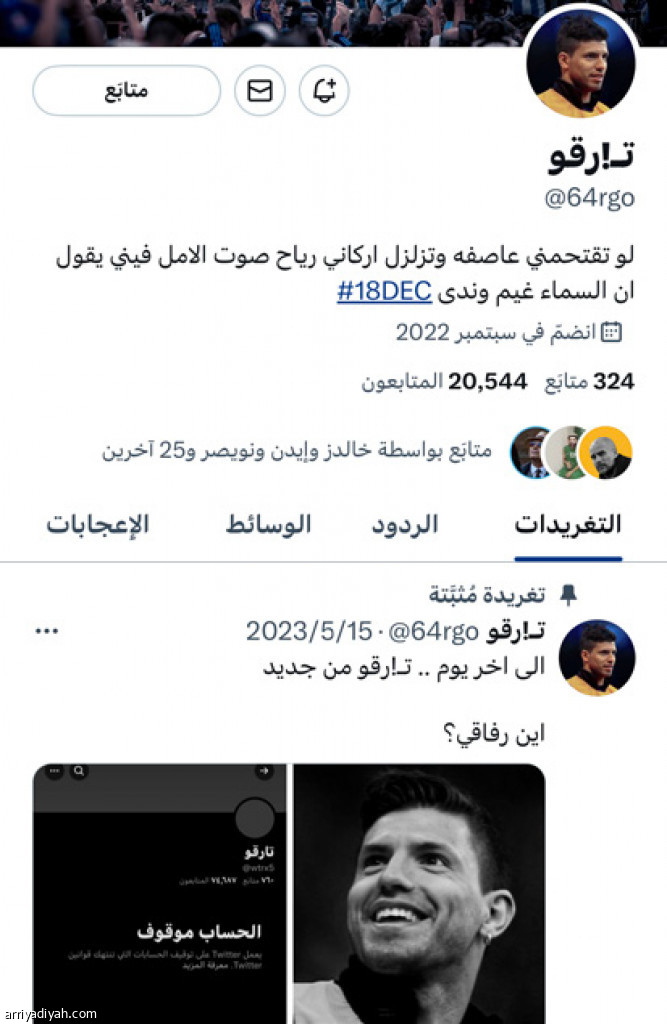Image resolution: width=667 pixels, height=1024 pixels.
Task: Send a direct message via envelope icon
Action: 260,91
